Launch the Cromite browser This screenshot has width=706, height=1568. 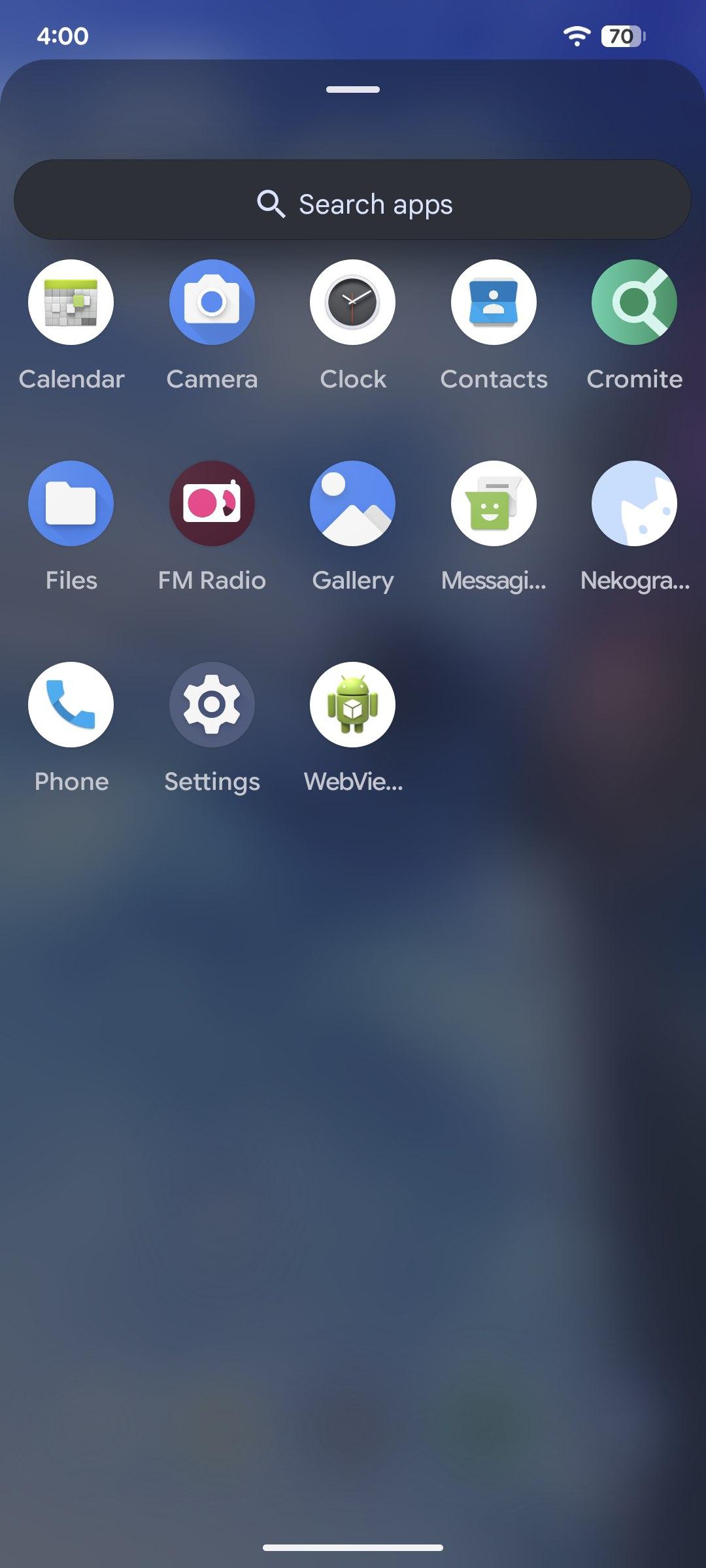pyautogui.click(x=634, y=302)
